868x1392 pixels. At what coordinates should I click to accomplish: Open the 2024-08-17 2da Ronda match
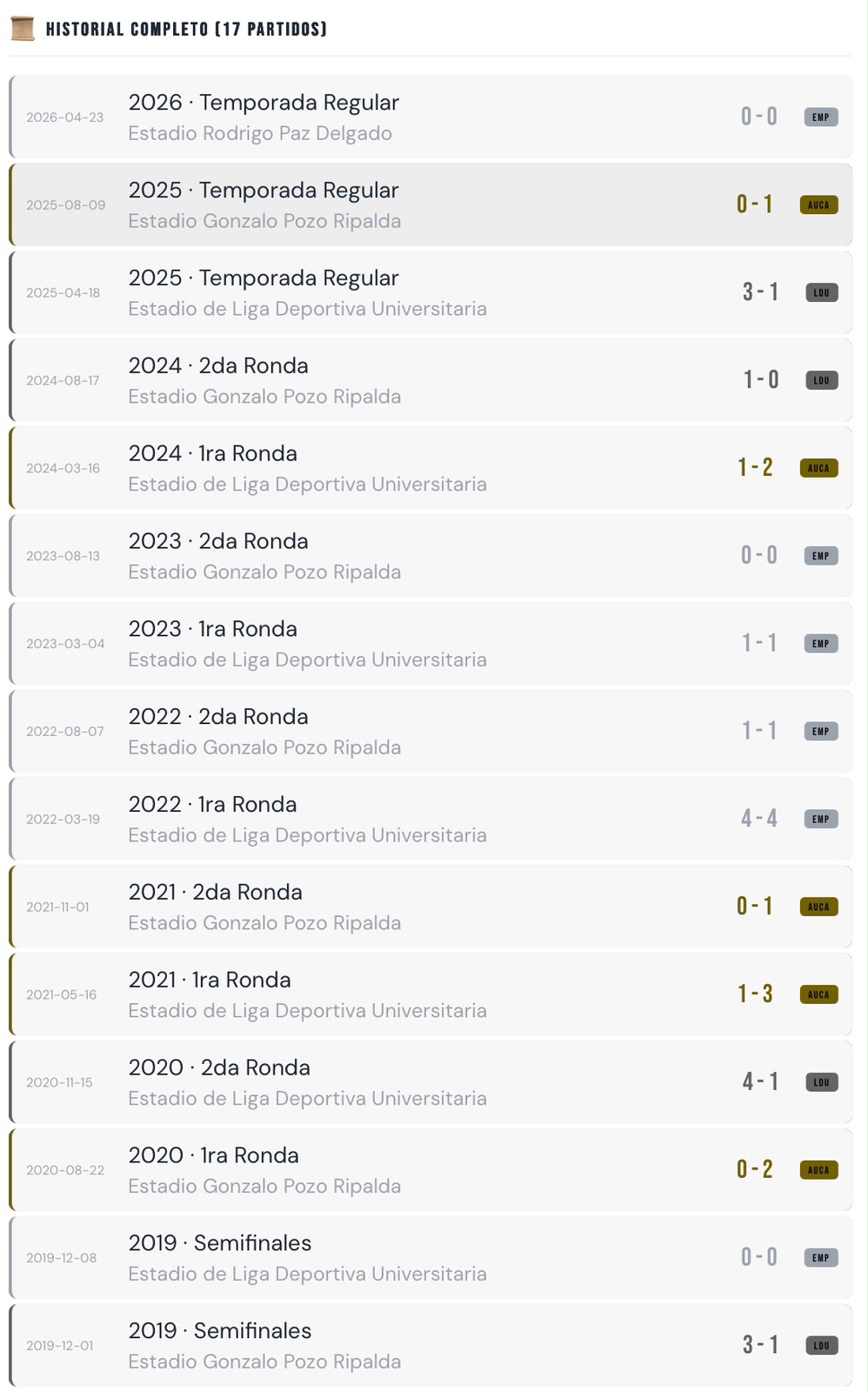pos(431,380)
